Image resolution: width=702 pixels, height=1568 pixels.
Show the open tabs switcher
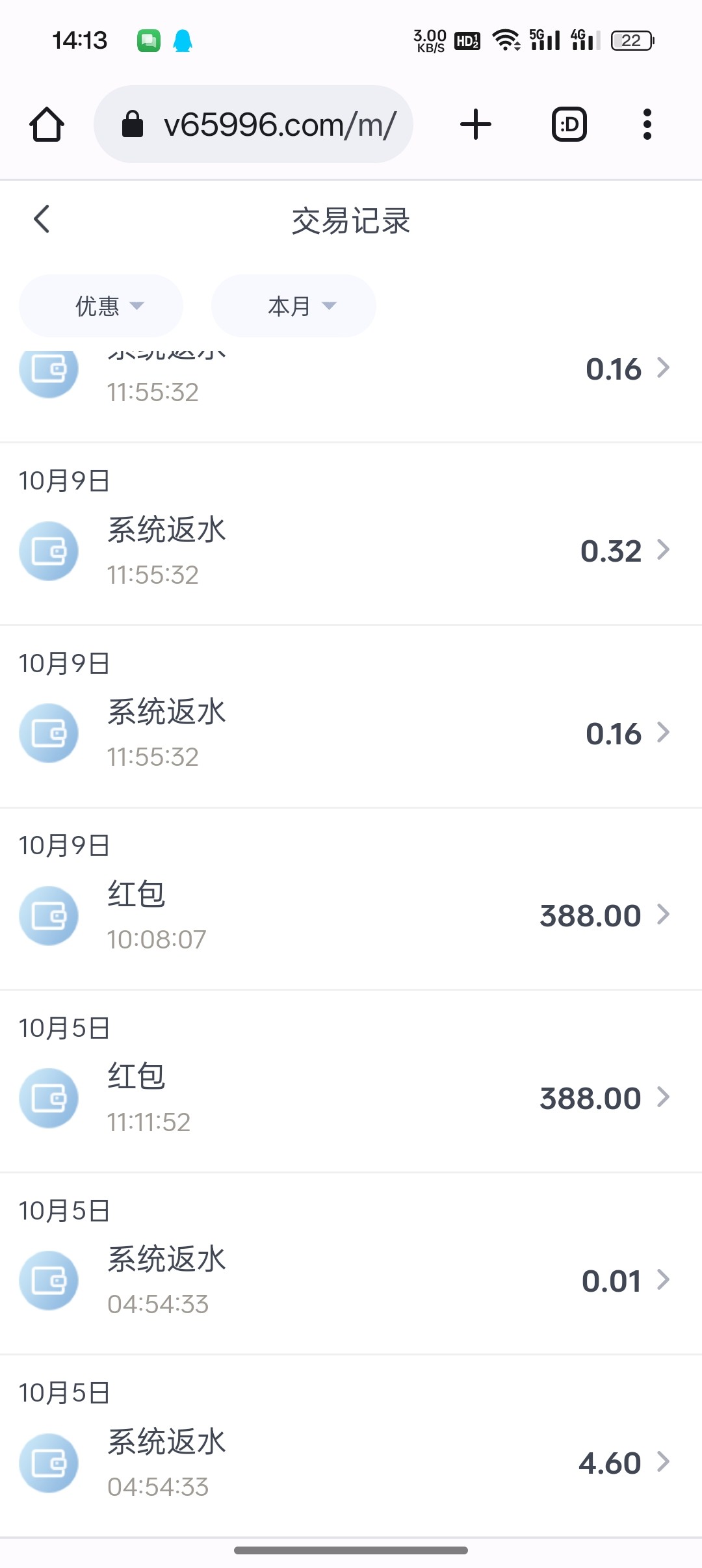click(569, 124)
